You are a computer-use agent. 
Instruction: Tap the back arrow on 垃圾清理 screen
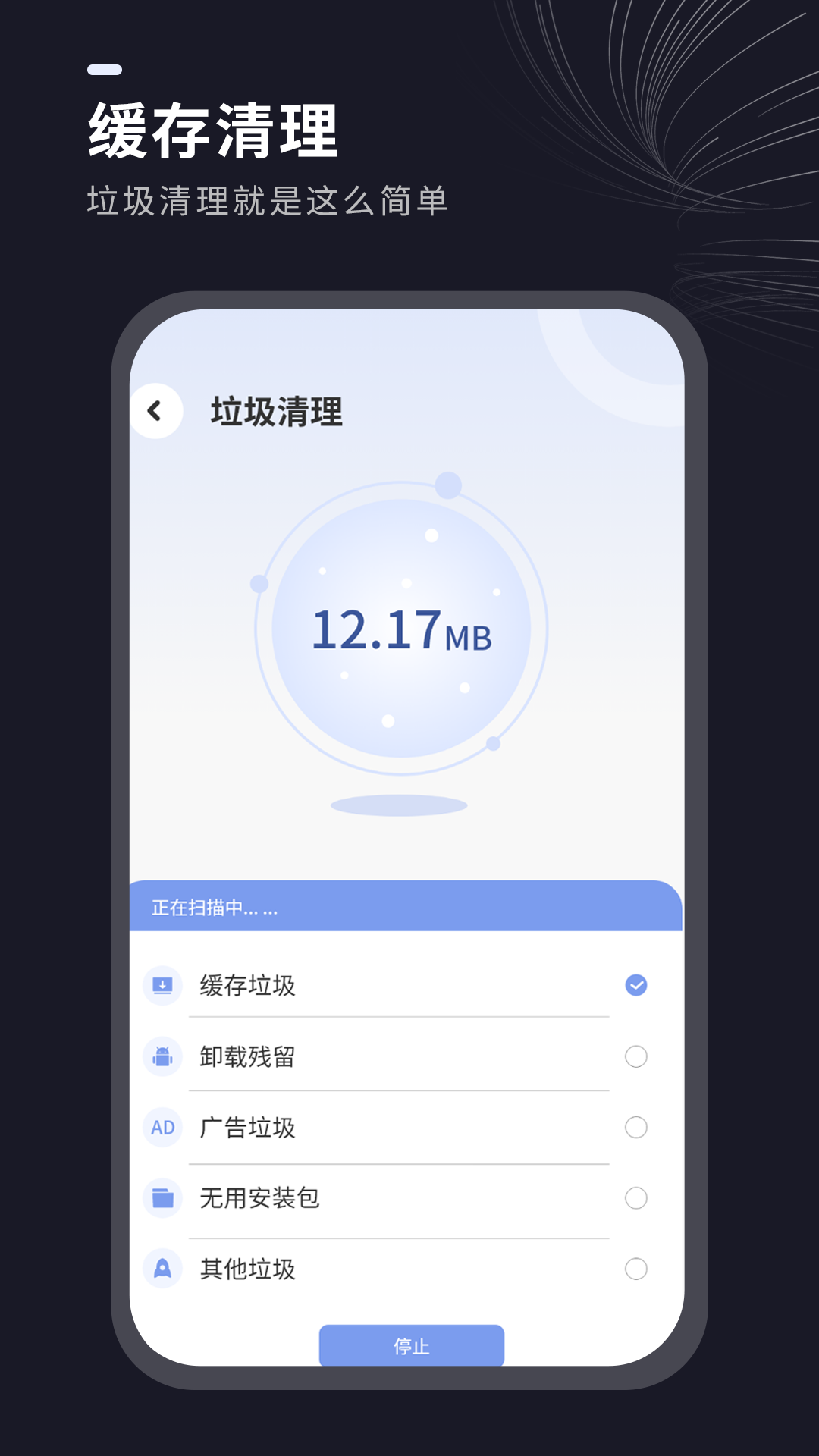[x=157, y=409]
